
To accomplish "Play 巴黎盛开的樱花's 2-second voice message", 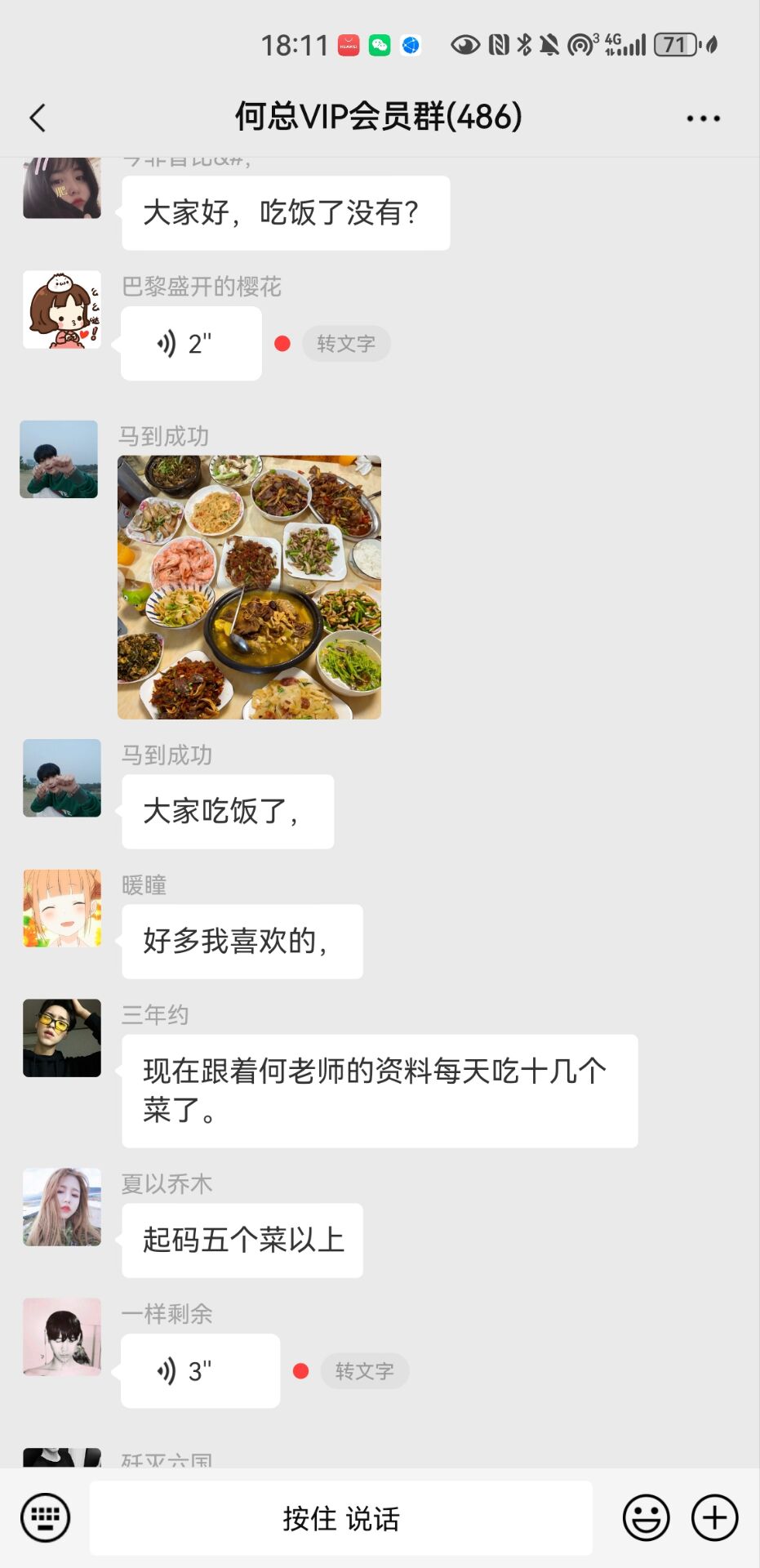I will click(191, 344).
